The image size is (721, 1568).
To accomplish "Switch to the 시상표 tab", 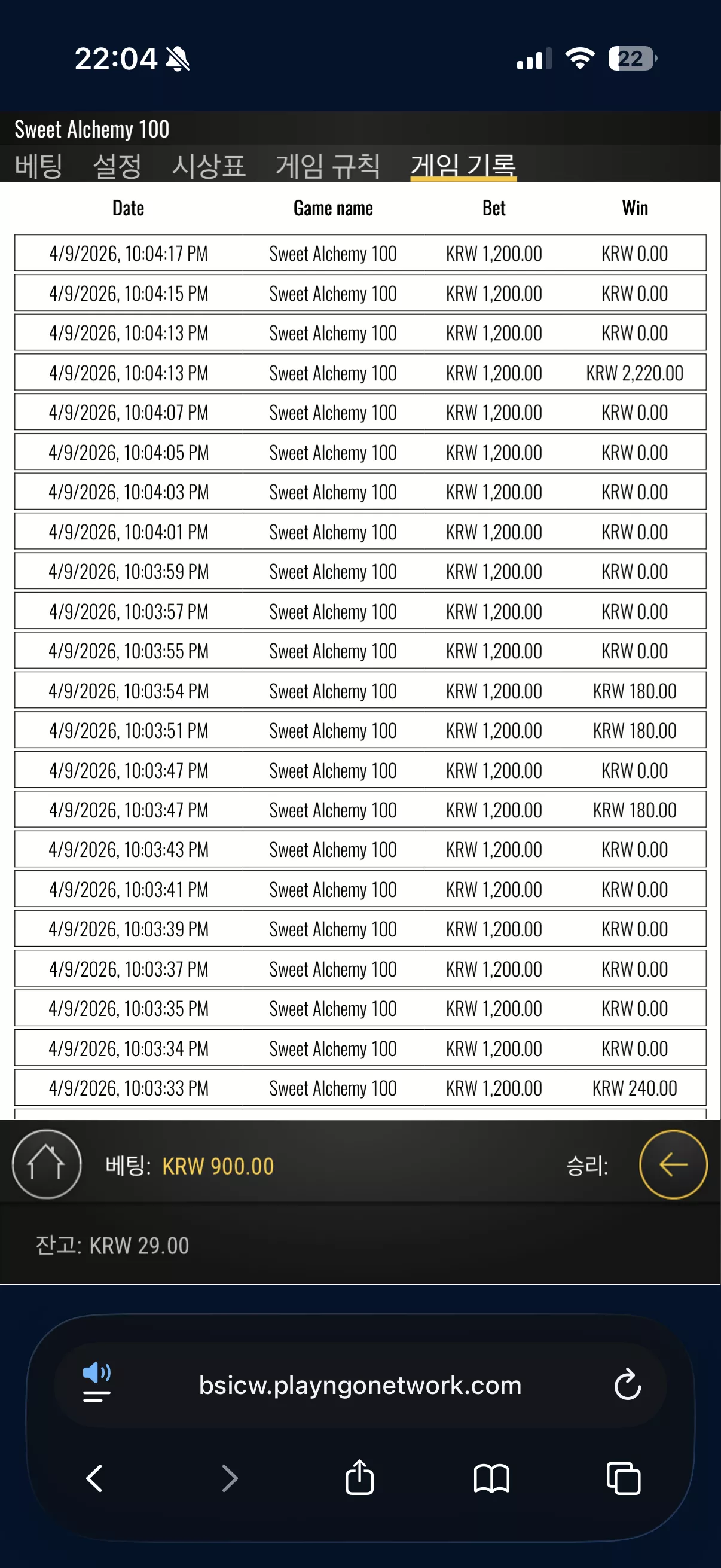I will pyautogui.click(x=209, y=166).
